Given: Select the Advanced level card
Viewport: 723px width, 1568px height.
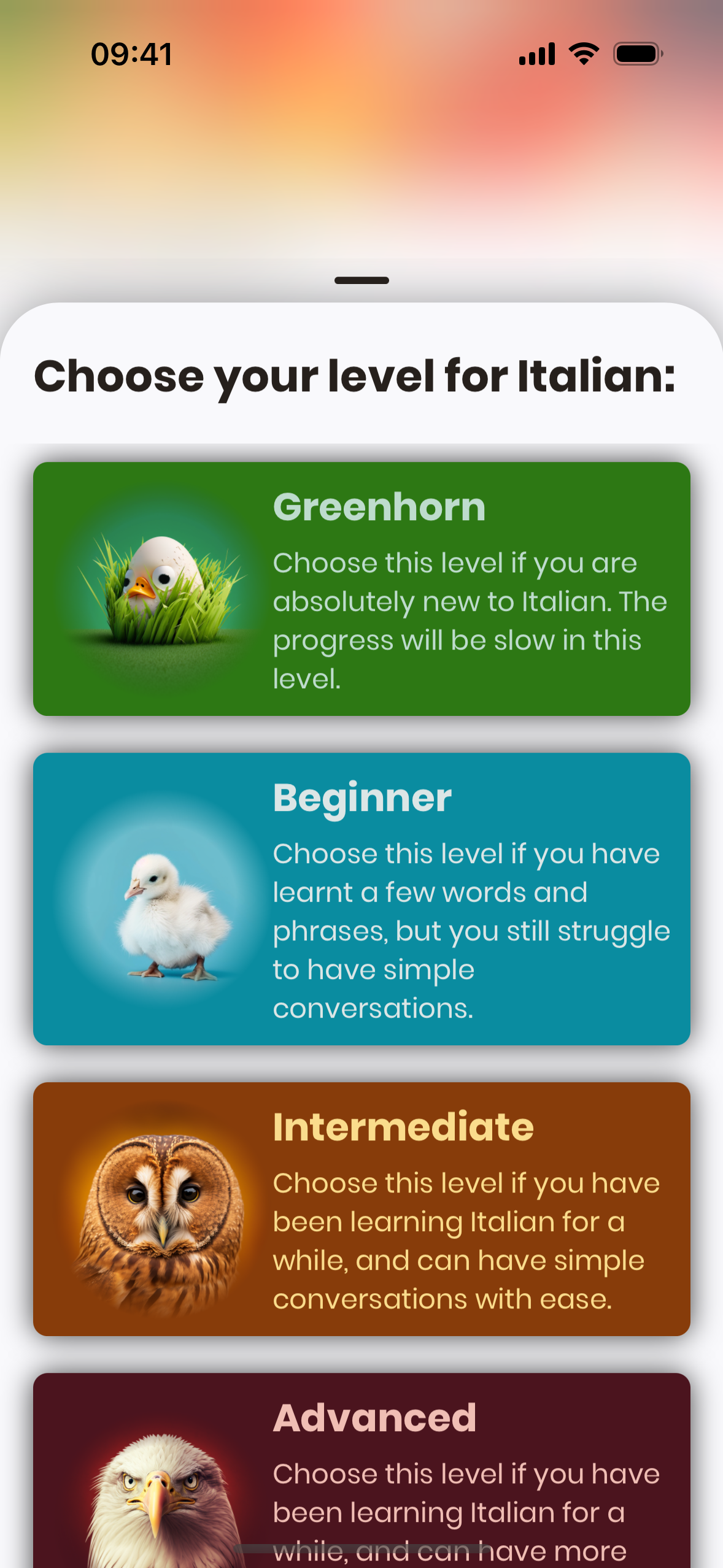Looking at the screenshot, I should tap(361, 1472).
